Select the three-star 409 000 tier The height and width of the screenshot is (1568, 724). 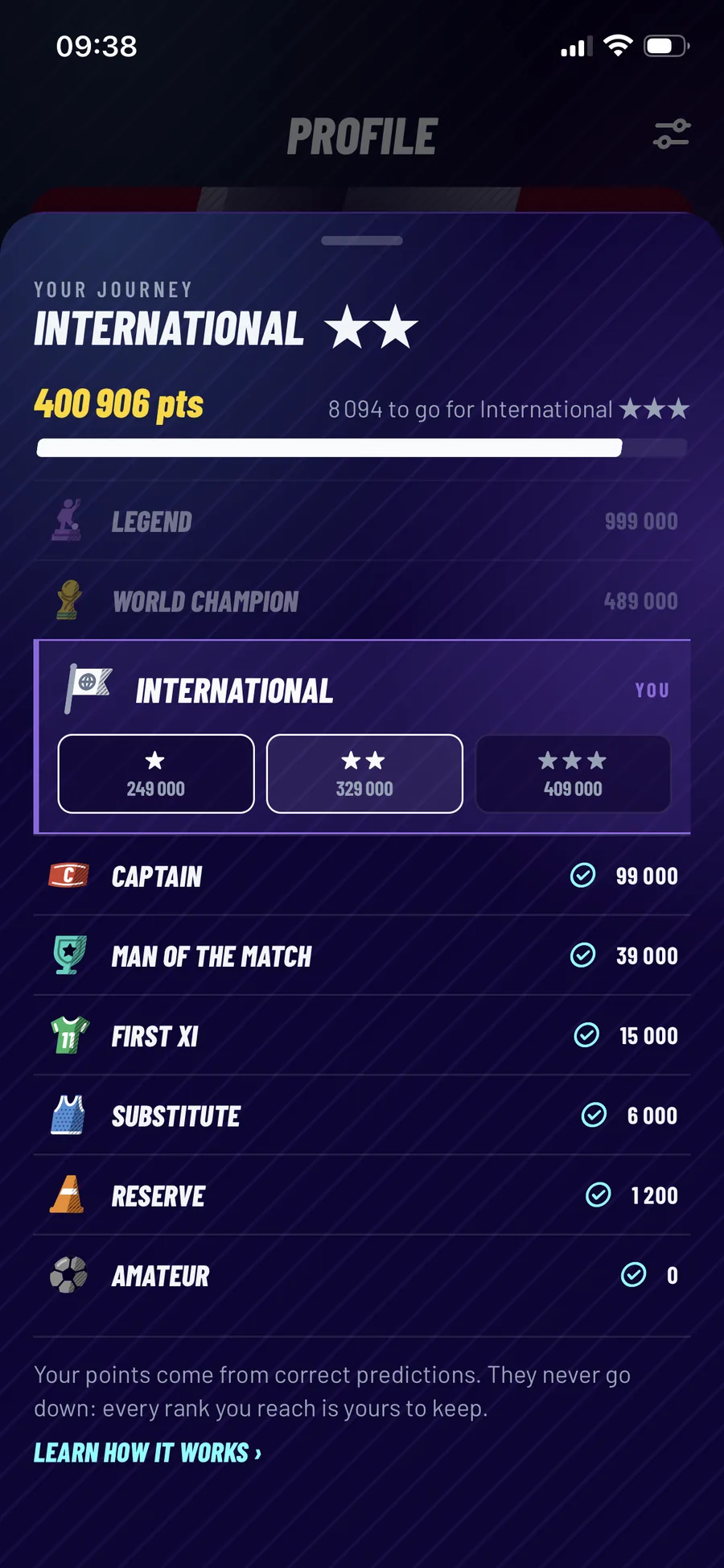(x=573, y=774)
